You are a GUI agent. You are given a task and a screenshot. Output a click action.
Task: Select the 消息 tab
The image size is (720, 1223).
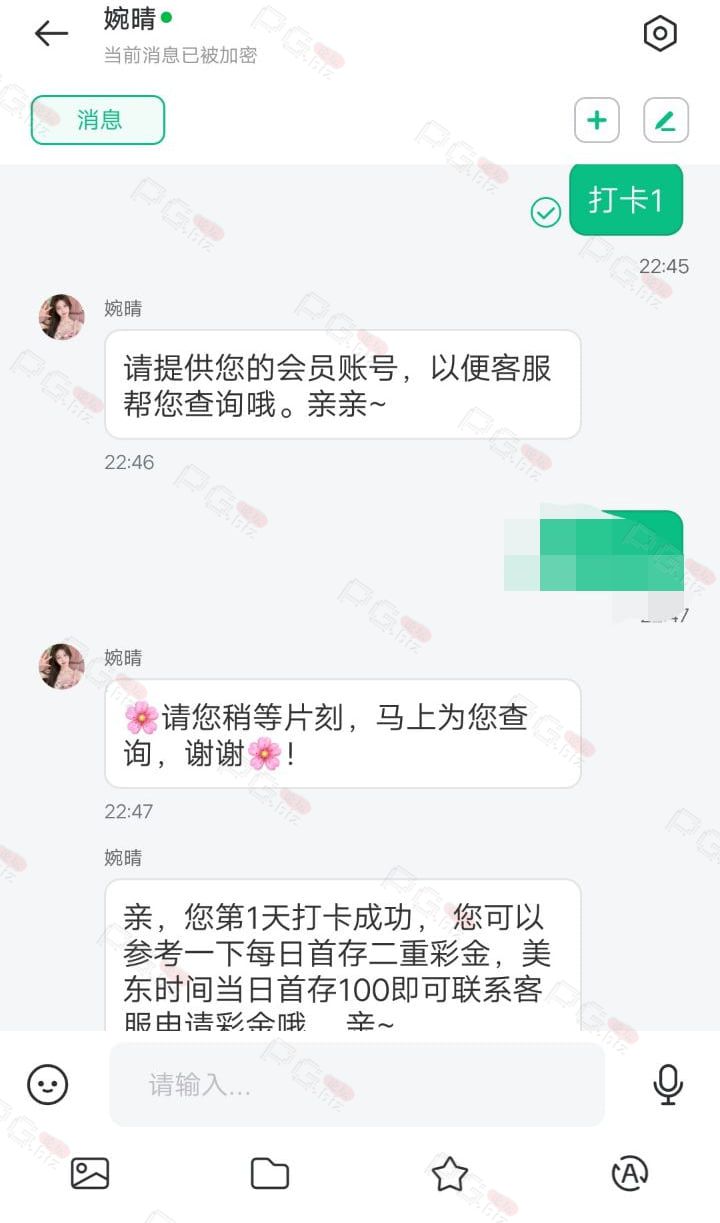tap(98, 120)
